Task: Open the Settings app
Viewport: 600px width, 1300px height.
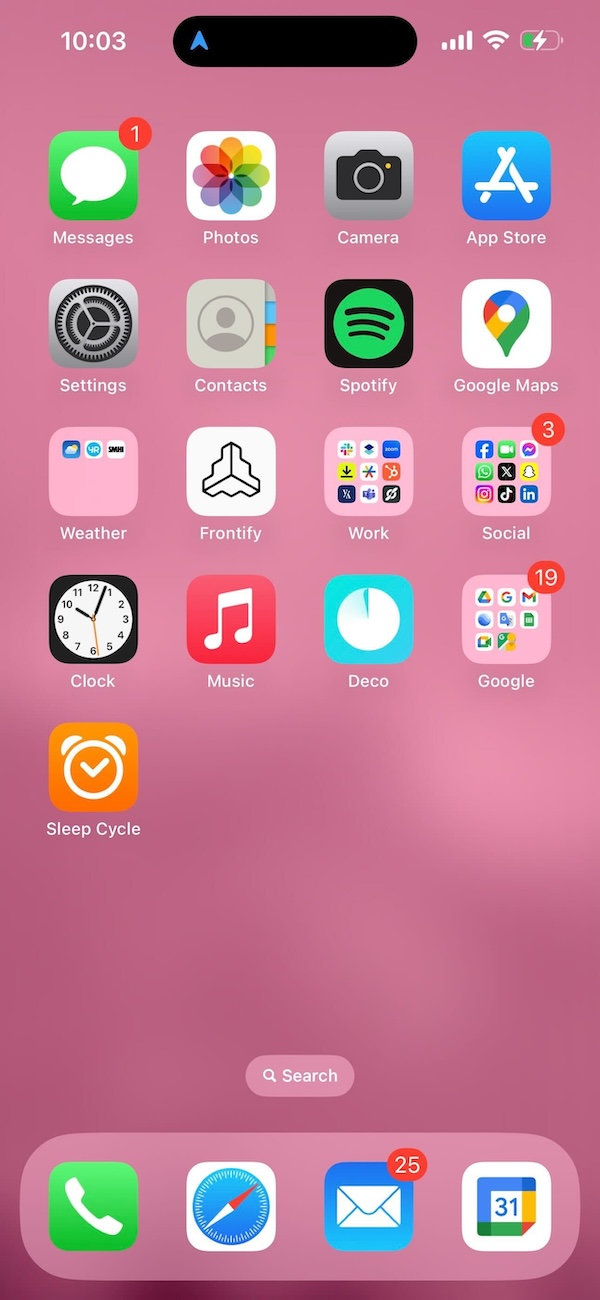Action: pos(93,324)
